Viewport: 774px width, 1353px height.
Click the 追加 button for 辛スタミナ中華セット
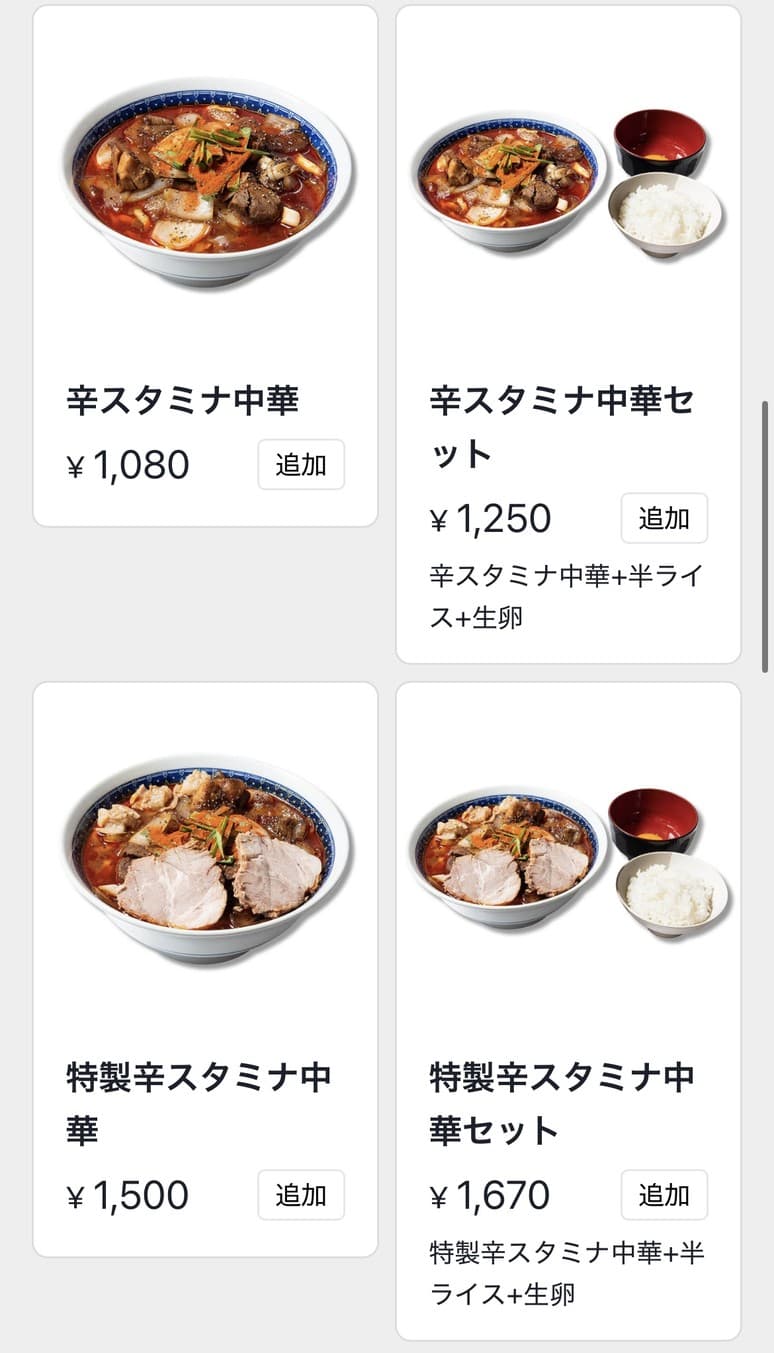coord(664,518)
